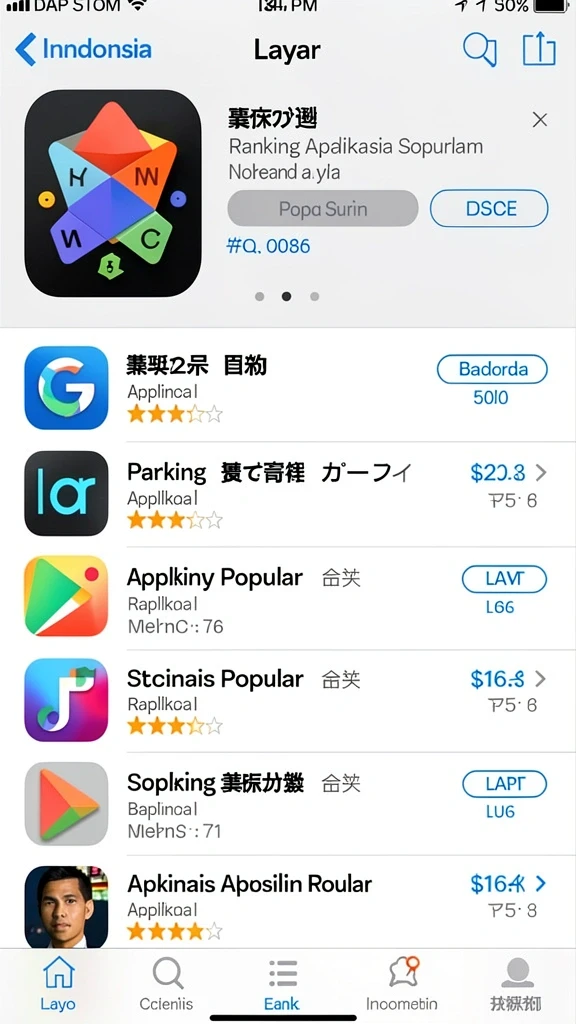This screenshot has height=1024, width=576.
Task: Tap the LAVT button for Applkiny Popular
Action: 504,579
